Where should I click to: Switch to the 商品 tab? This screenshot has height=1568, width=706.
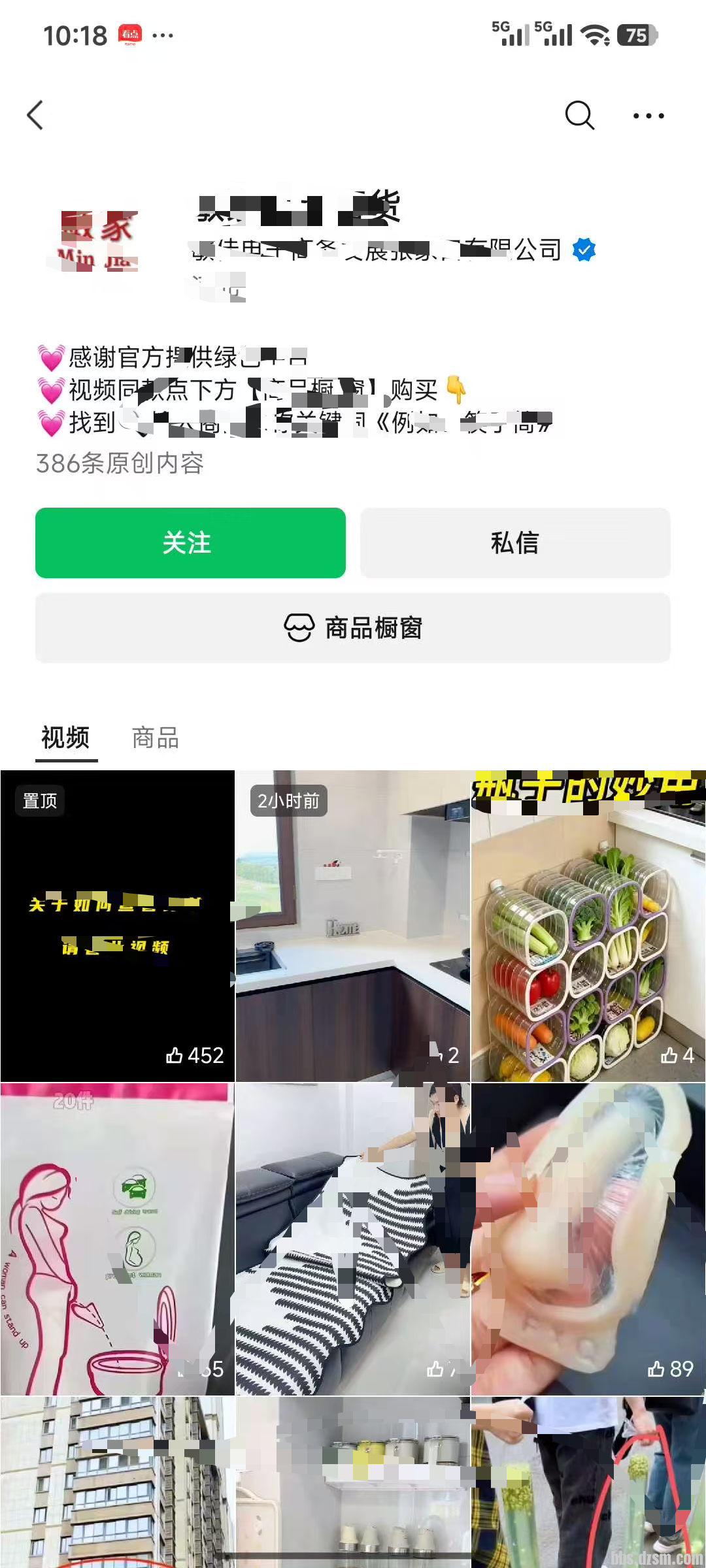pyautogui.click(x=156, y=738)
